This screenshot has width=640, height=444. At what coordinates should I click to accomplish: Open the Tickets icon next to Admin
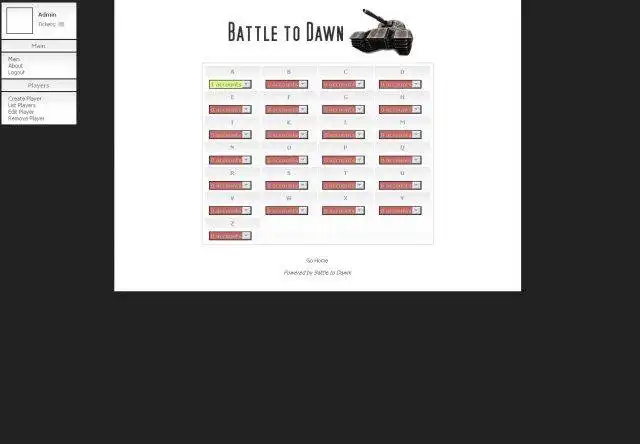(x=61, y=24)
